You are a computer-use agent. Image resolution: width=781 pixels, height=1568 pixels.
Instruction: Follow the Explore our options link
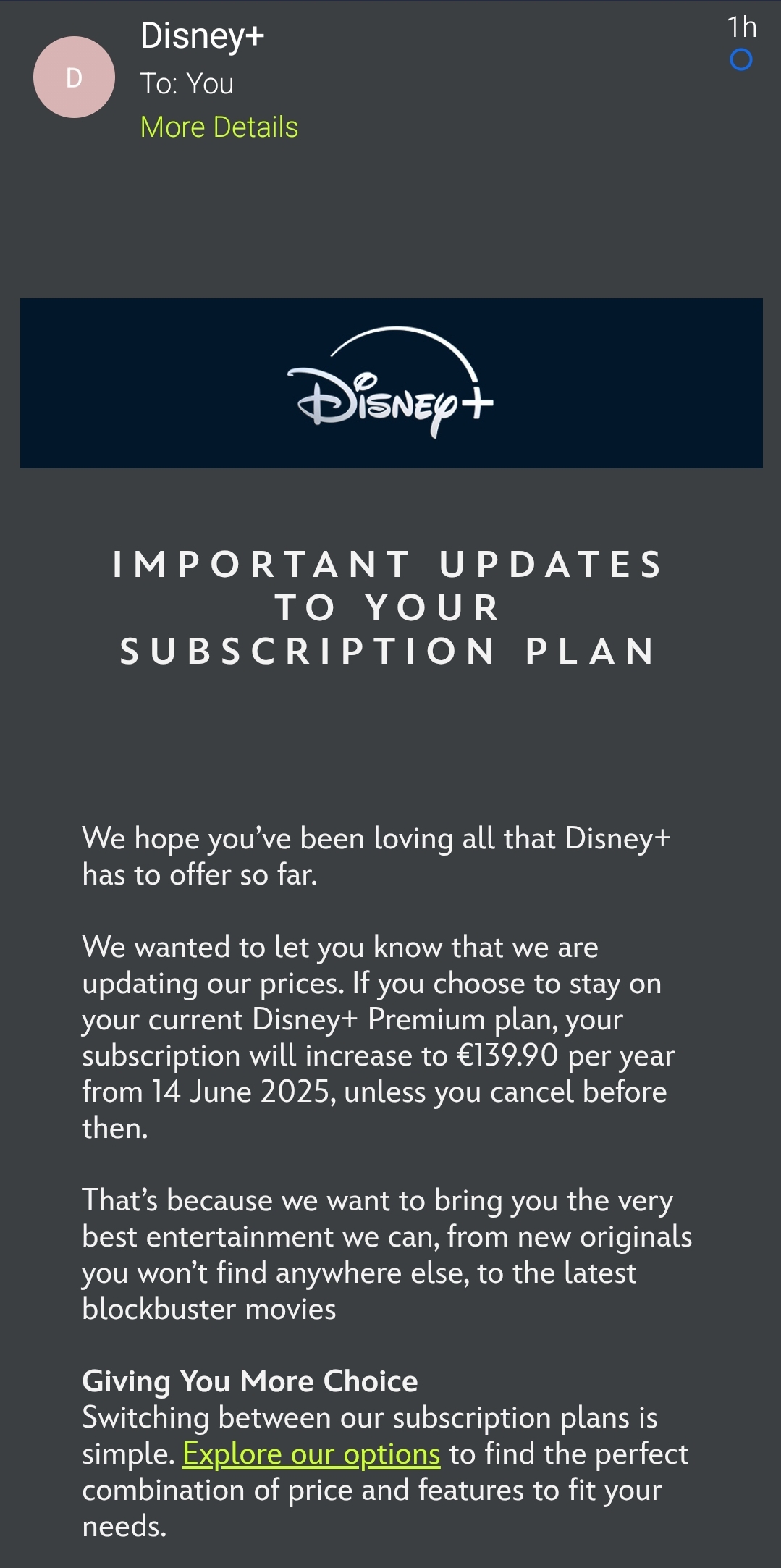[x=311, y=1454]
